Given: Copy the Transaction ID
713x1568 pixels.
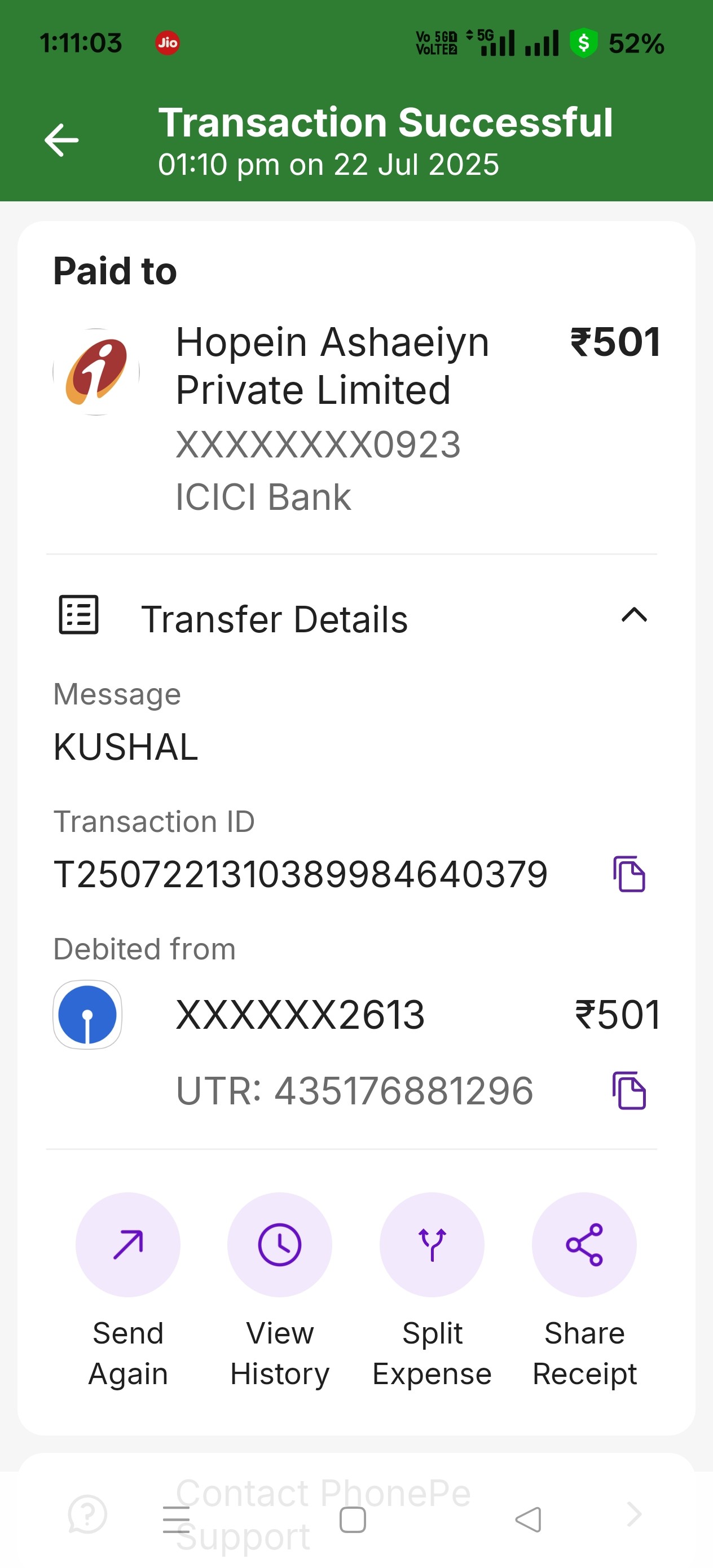Looking at the screenshot, I should [x=629, y=874].
